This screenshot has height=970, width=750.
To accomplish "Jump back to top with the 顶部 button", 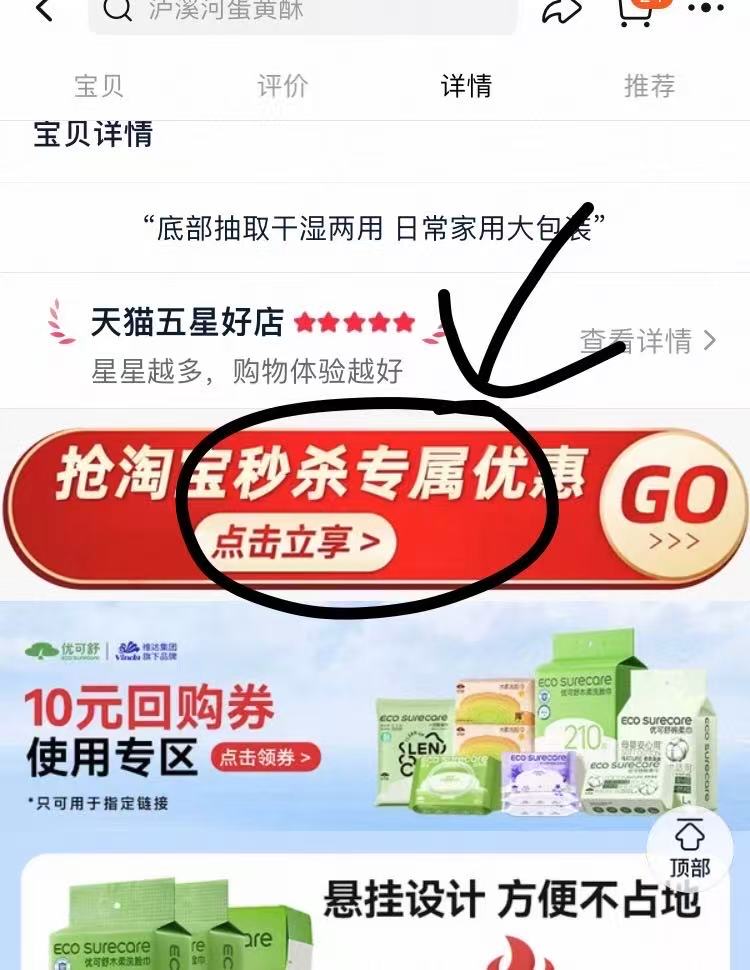I will 689,848.
